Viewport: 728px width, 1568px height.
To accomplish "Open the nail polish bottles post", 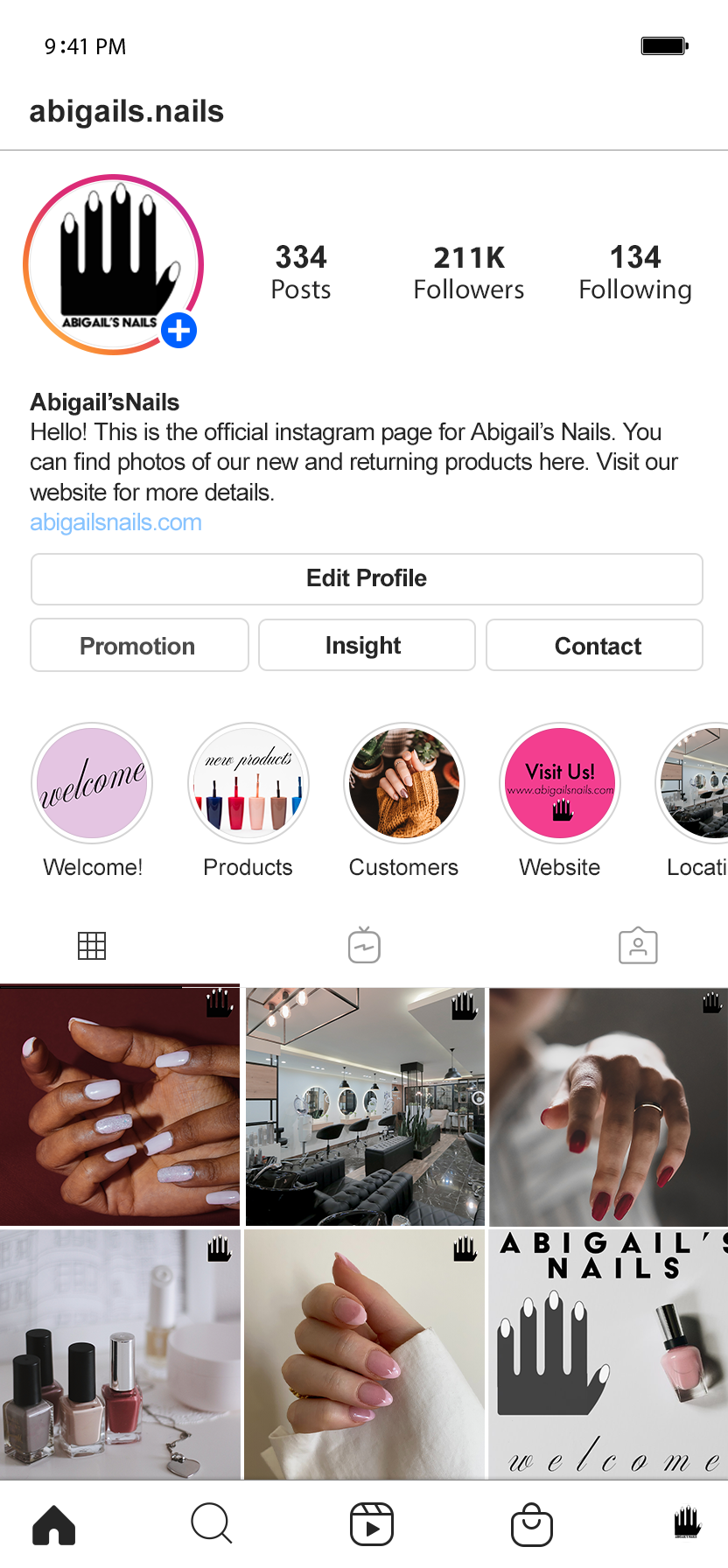I will tap(120, 1354).
